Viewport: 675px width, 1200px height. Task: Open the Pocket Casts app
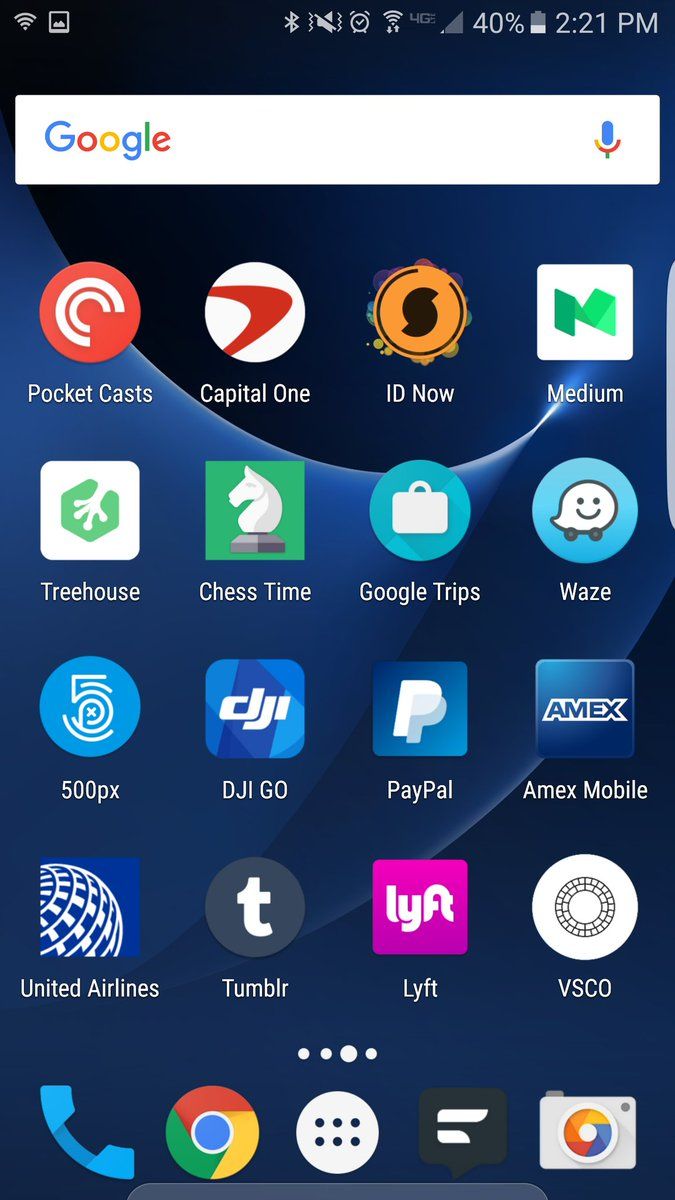90,313
